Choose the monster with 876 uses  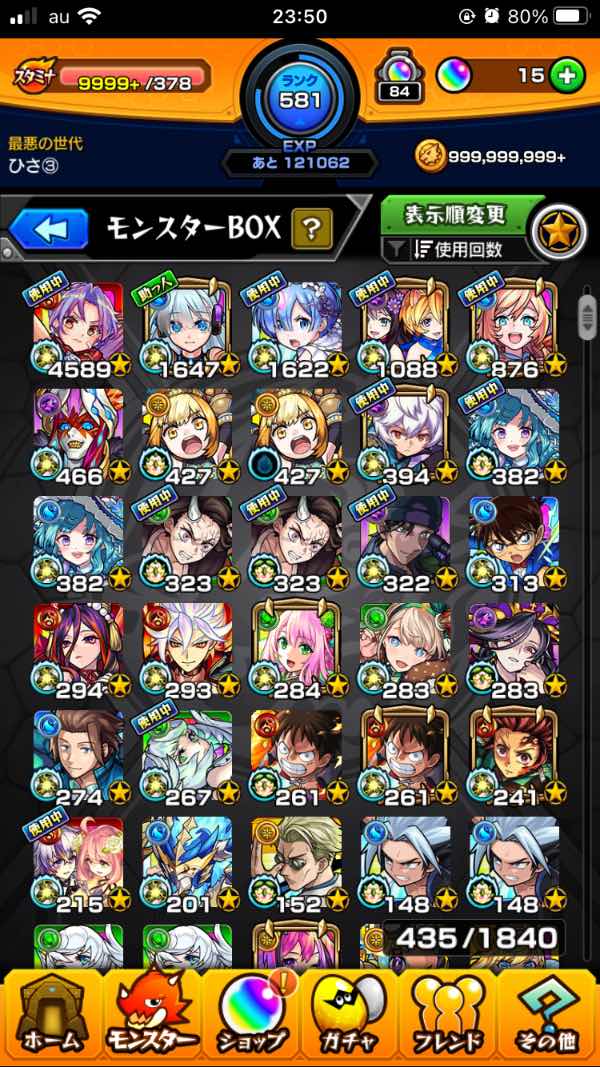(515, 327)
